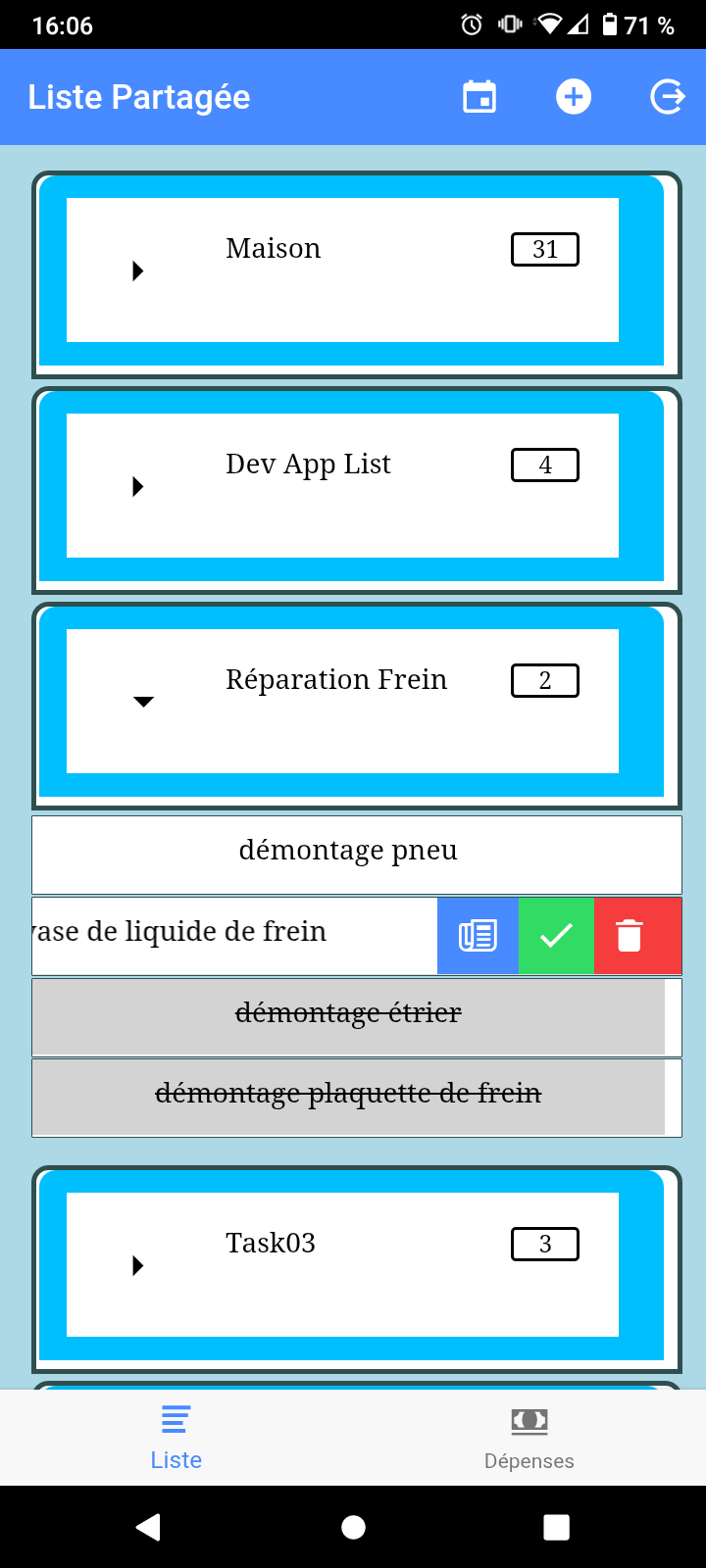
Task: Click the home navigation circle button
Action: click(353, 1525)
